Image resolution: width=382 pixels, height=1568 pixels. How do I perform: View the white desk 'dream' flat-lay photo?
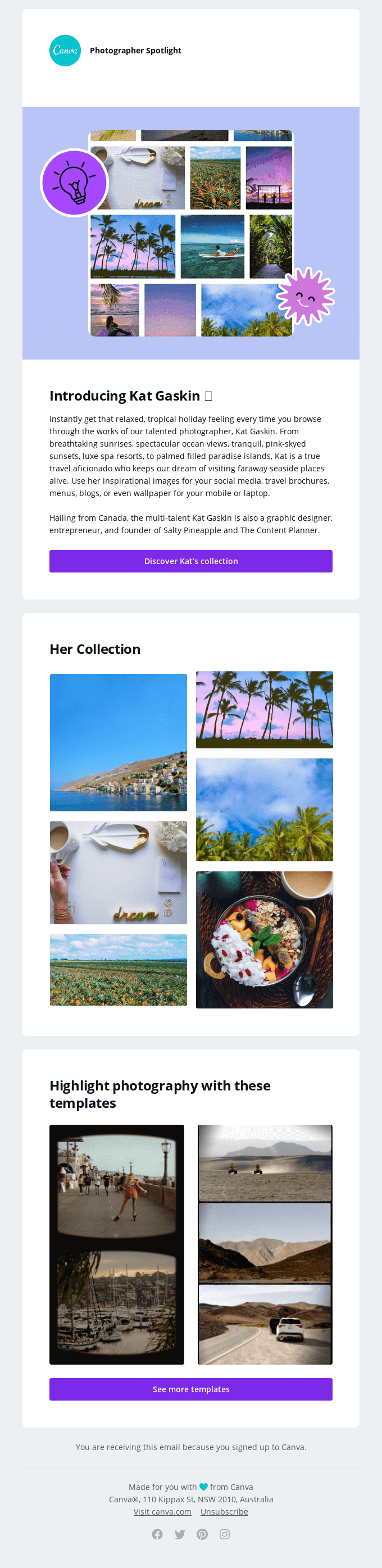tap(118, 872)
